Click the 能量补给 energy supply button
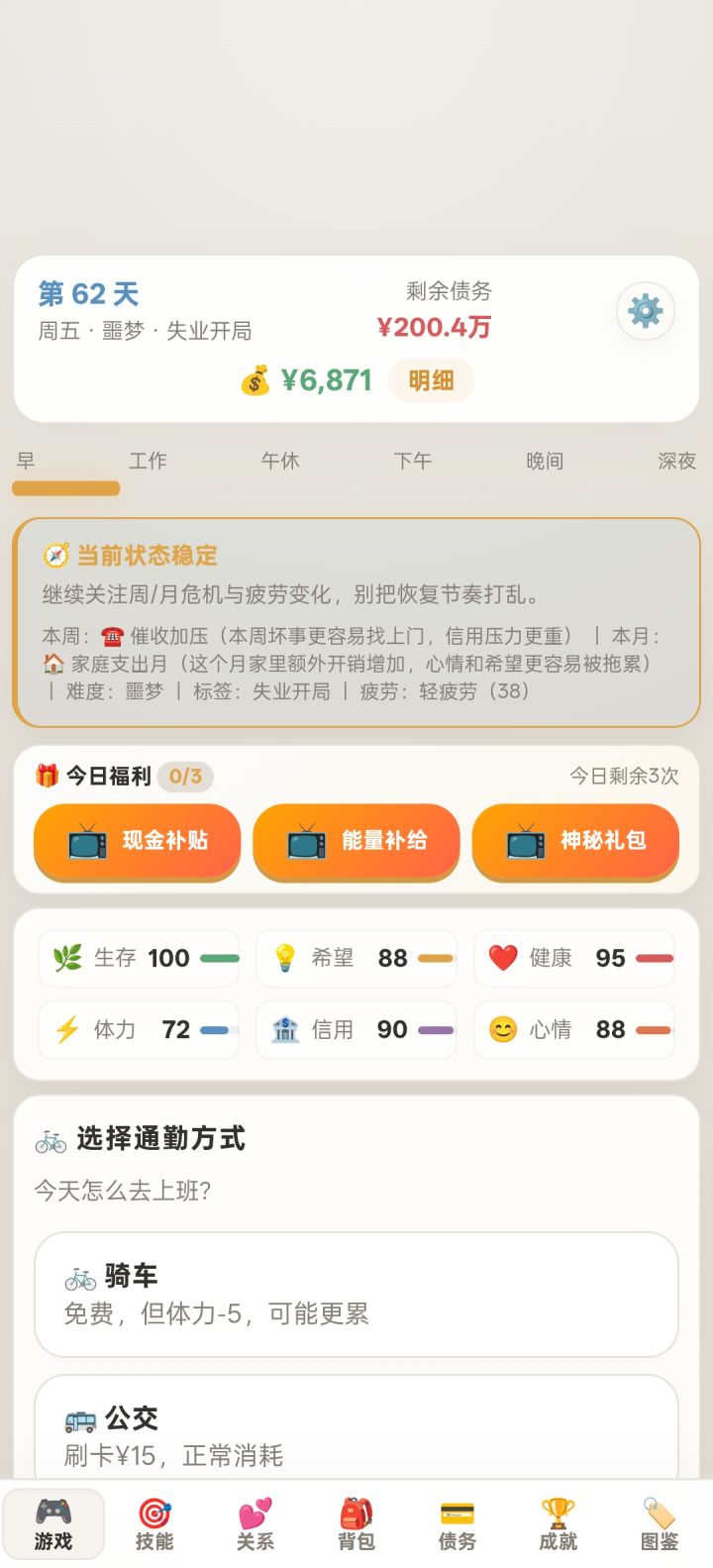713x1568 pixels. point(356,842)
